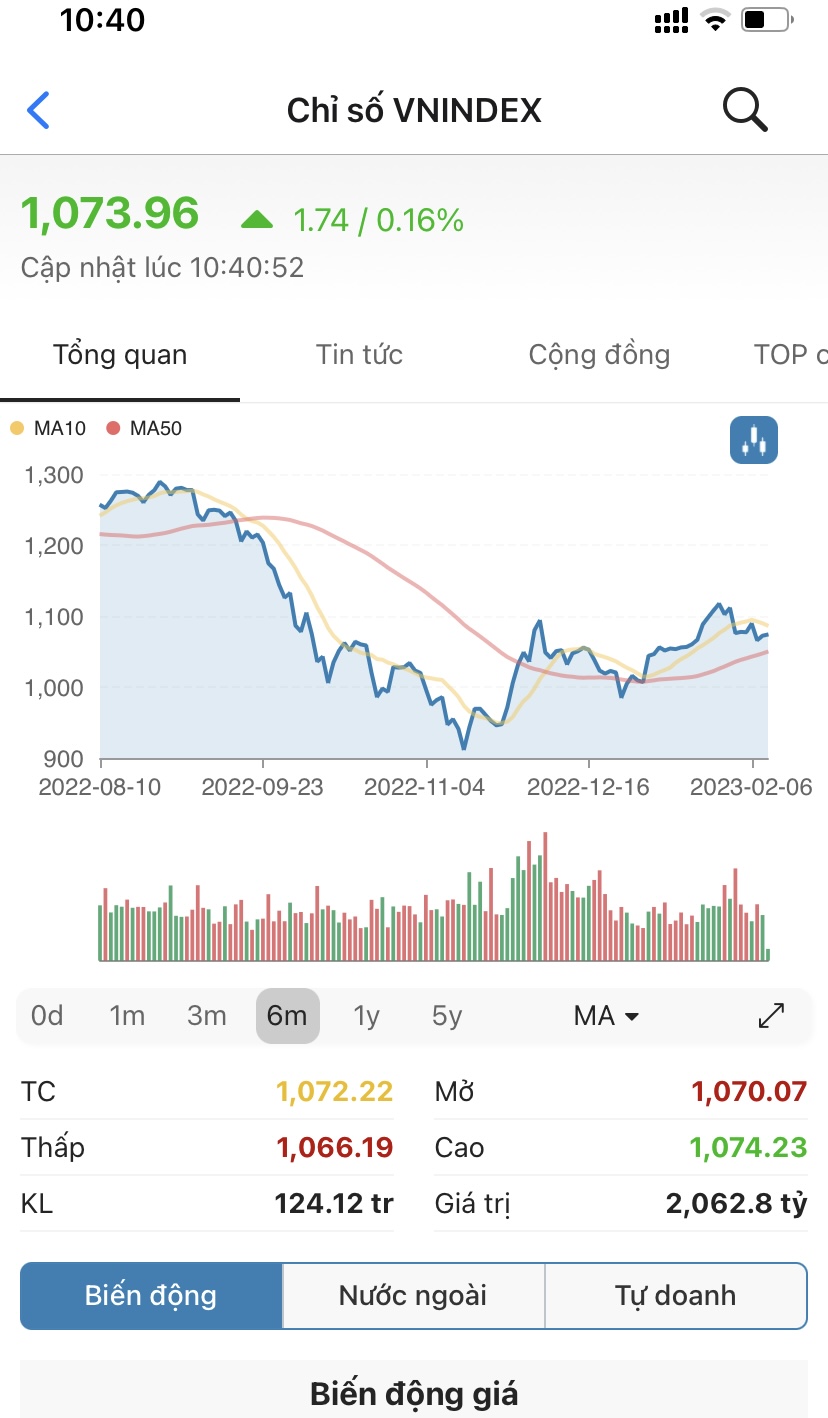This screenshot has height=1418, width=828.
Task: Select the Biến động segment
Action: click(151, 1296)
